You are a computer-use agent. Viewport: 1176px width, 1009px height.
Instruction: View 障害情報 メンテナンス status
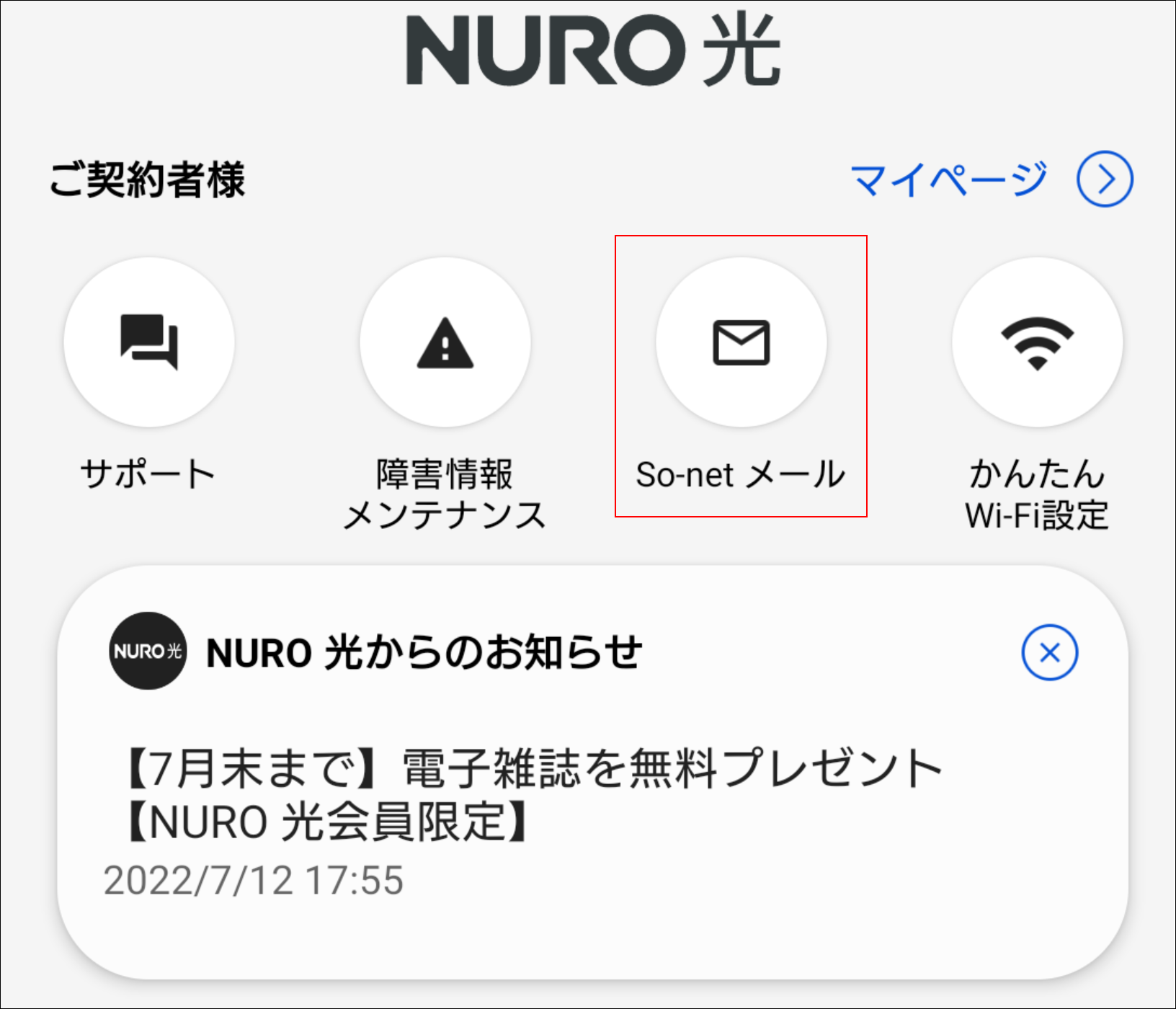(445, 342)
